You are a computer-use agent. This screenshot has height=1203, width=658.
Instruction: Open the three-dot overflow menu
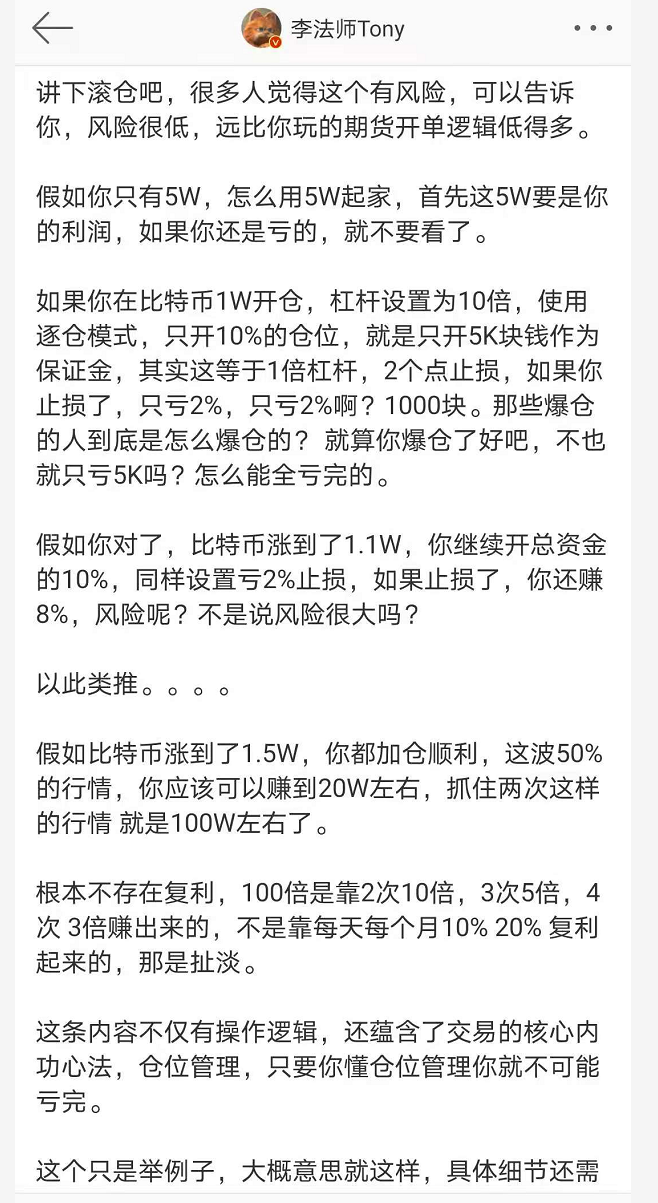tap(592, 28)
